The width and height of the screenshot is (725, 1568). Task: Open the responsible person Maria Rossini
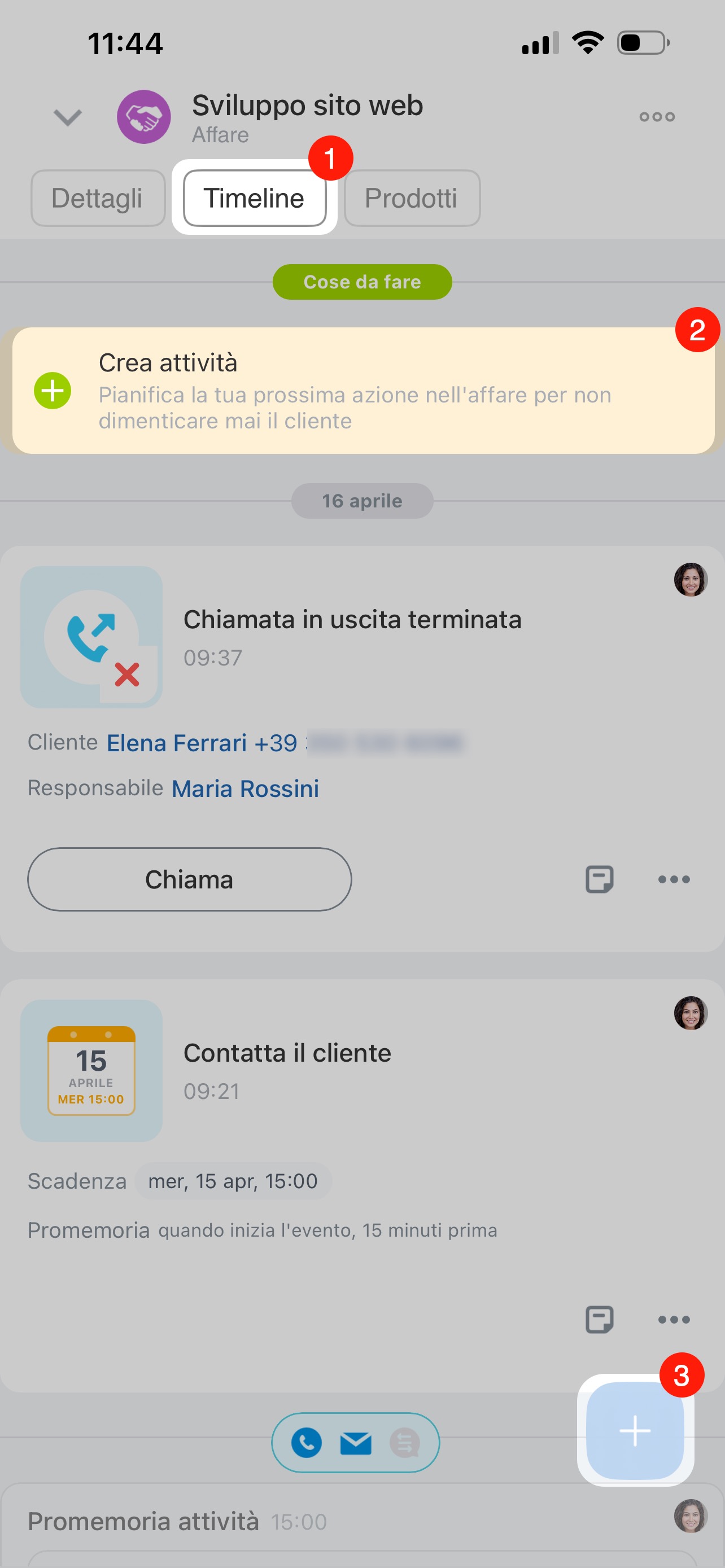pos(244,789)
